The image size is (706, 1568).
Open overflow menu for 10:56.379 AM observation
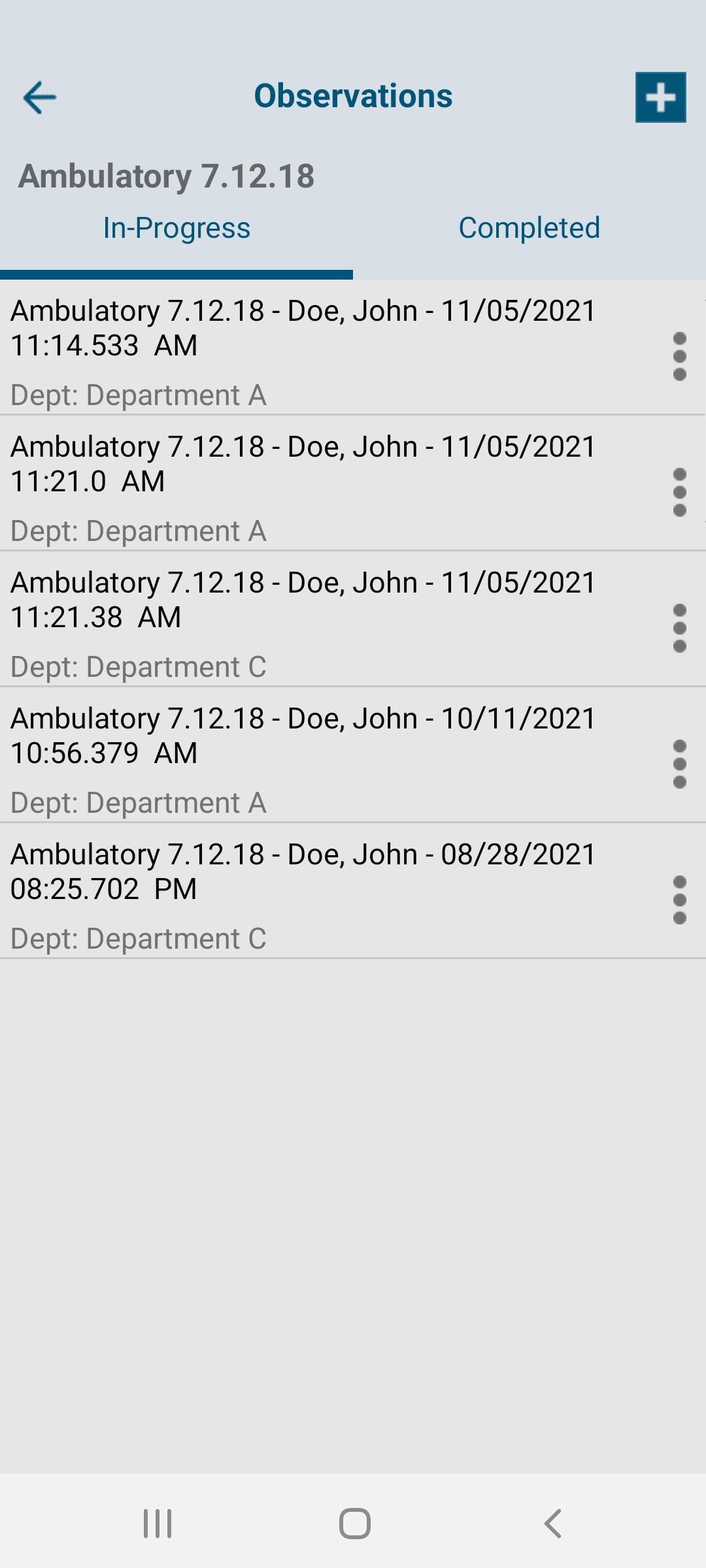coord(679,764)
